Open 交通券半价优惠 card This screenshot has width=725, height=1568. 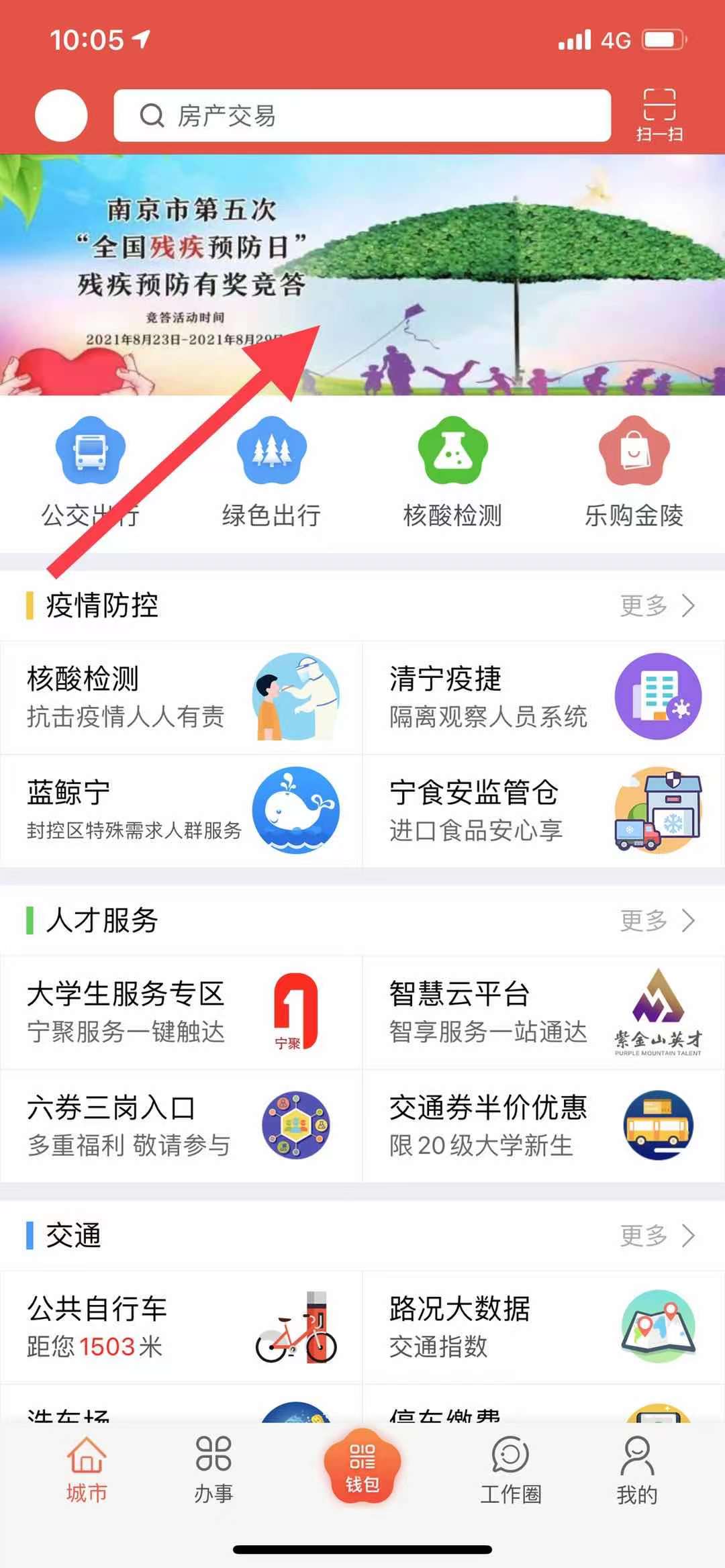click(x=544, y=1126)
